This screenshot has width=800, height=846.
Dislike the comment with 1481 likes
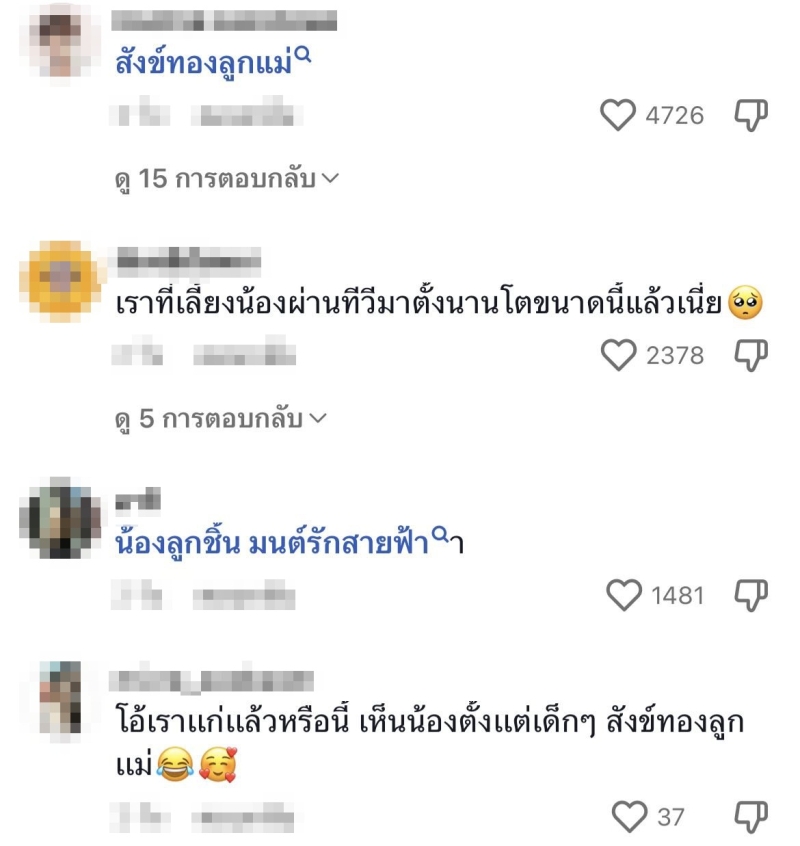(751, 596)
